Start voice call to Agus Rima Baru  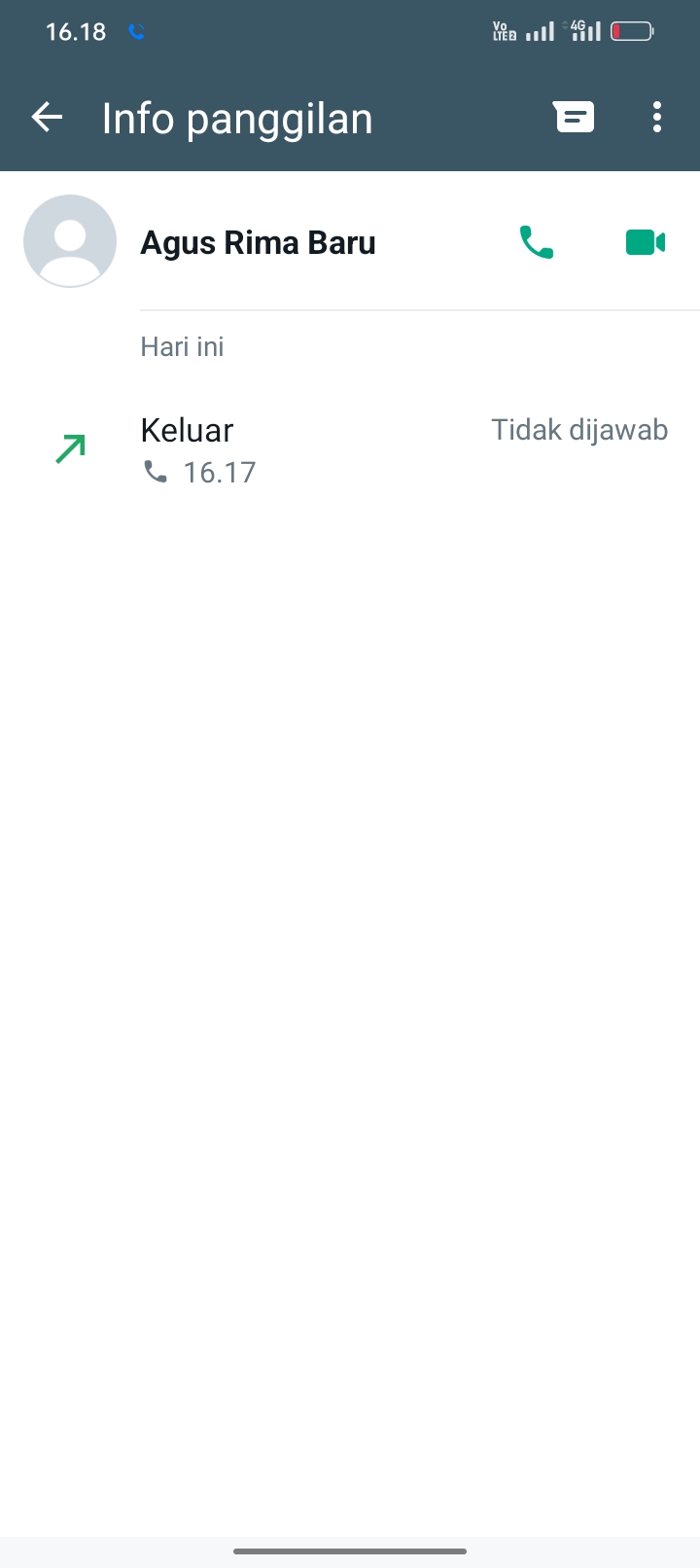coord(537,242)
